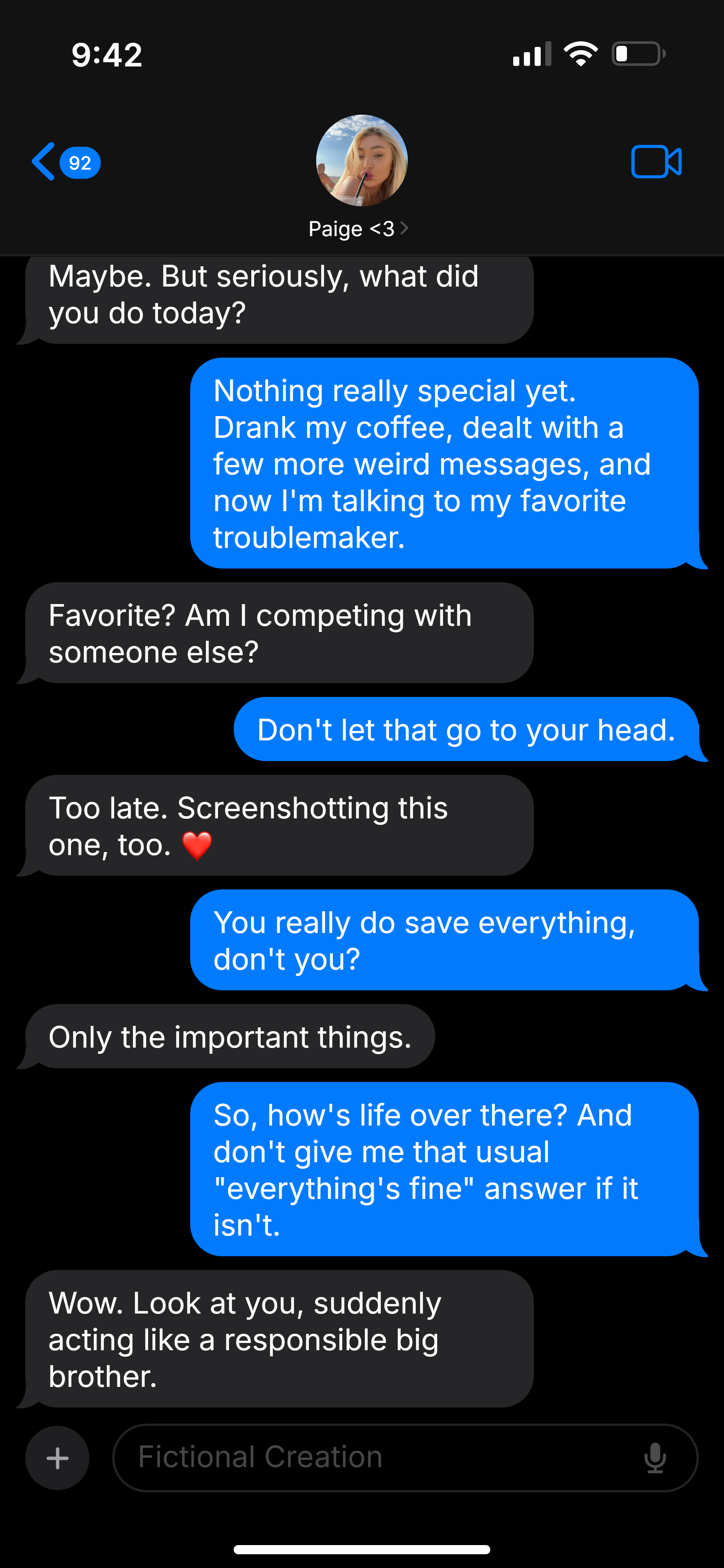Record an audio message with the microphone
Screen dimensions: 724x1568
[x=655, y=1458]
